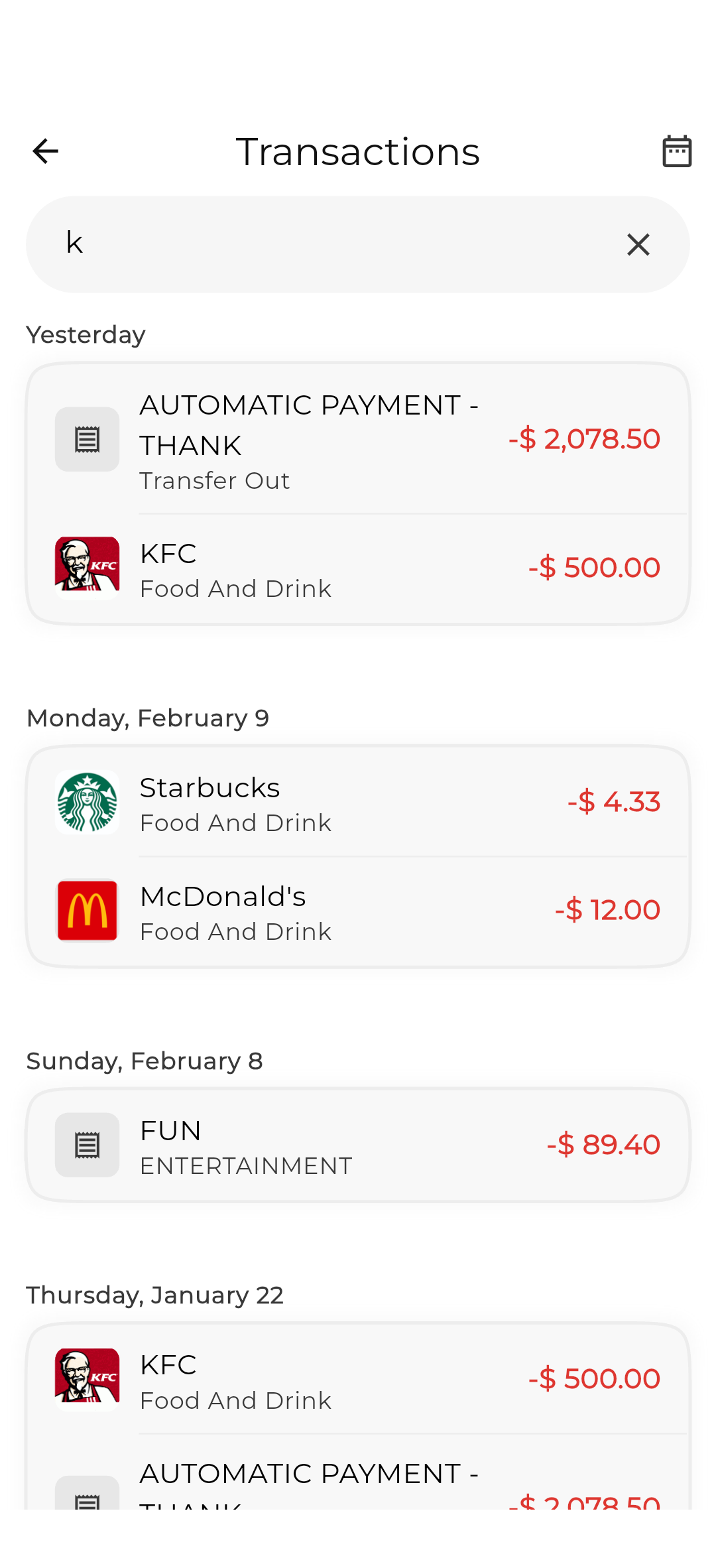This screenshot has height=1568, width=716.
Task: Select the FUN entertainment transaction
Action: pyautogui.click(x=358, y=1145)
